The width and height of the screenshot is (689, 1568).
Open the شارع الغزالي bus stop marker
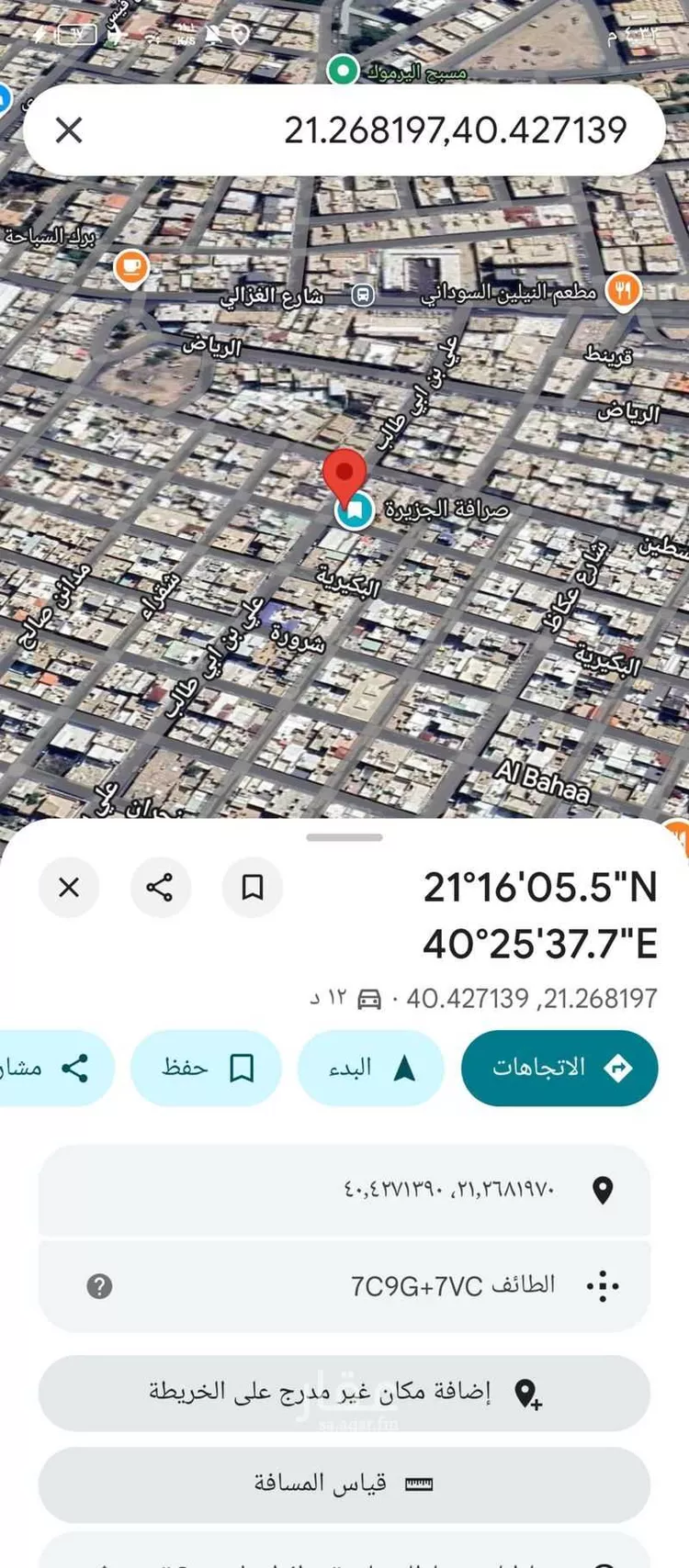(363, 295)
